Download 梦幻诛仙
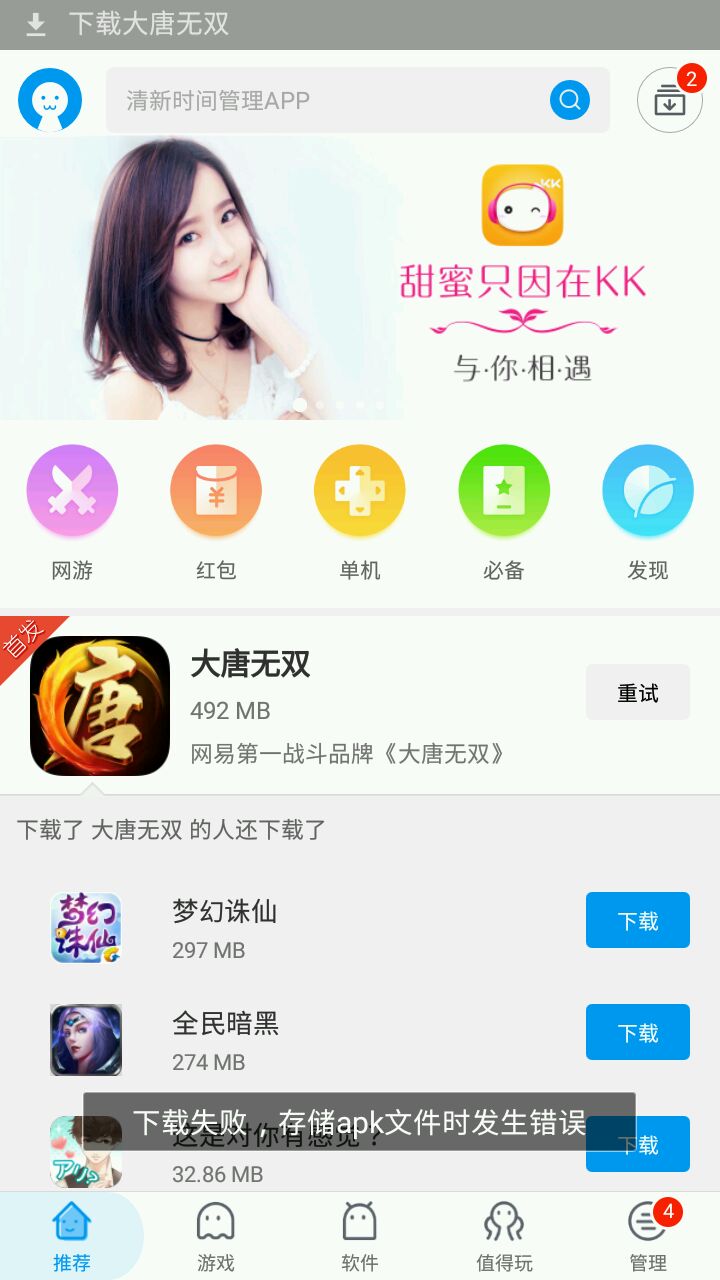This screenshot has height=1280, width=720. click(x=638, y=920)
